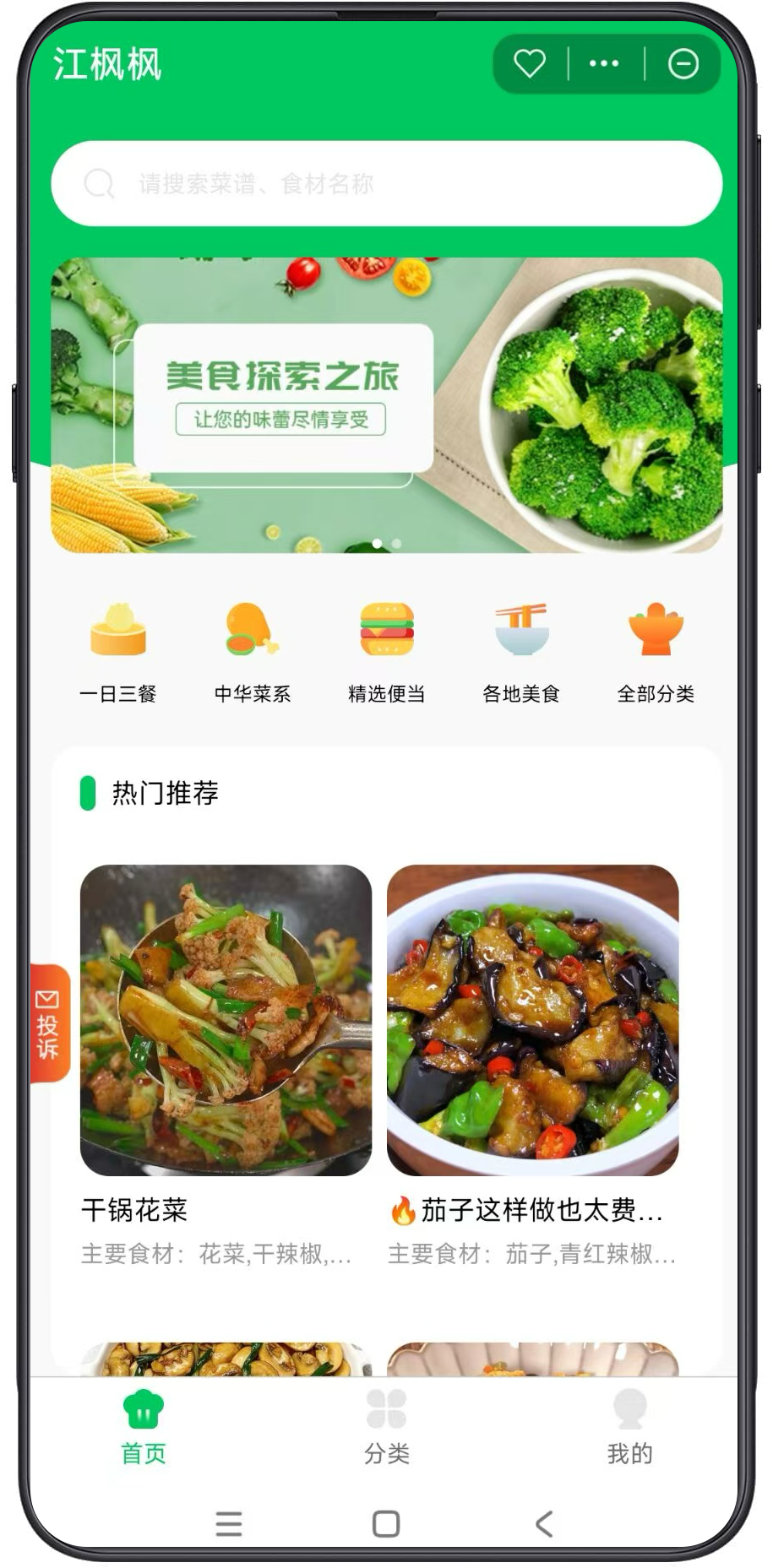Go to the 我的 tab

click(629, 1427)
